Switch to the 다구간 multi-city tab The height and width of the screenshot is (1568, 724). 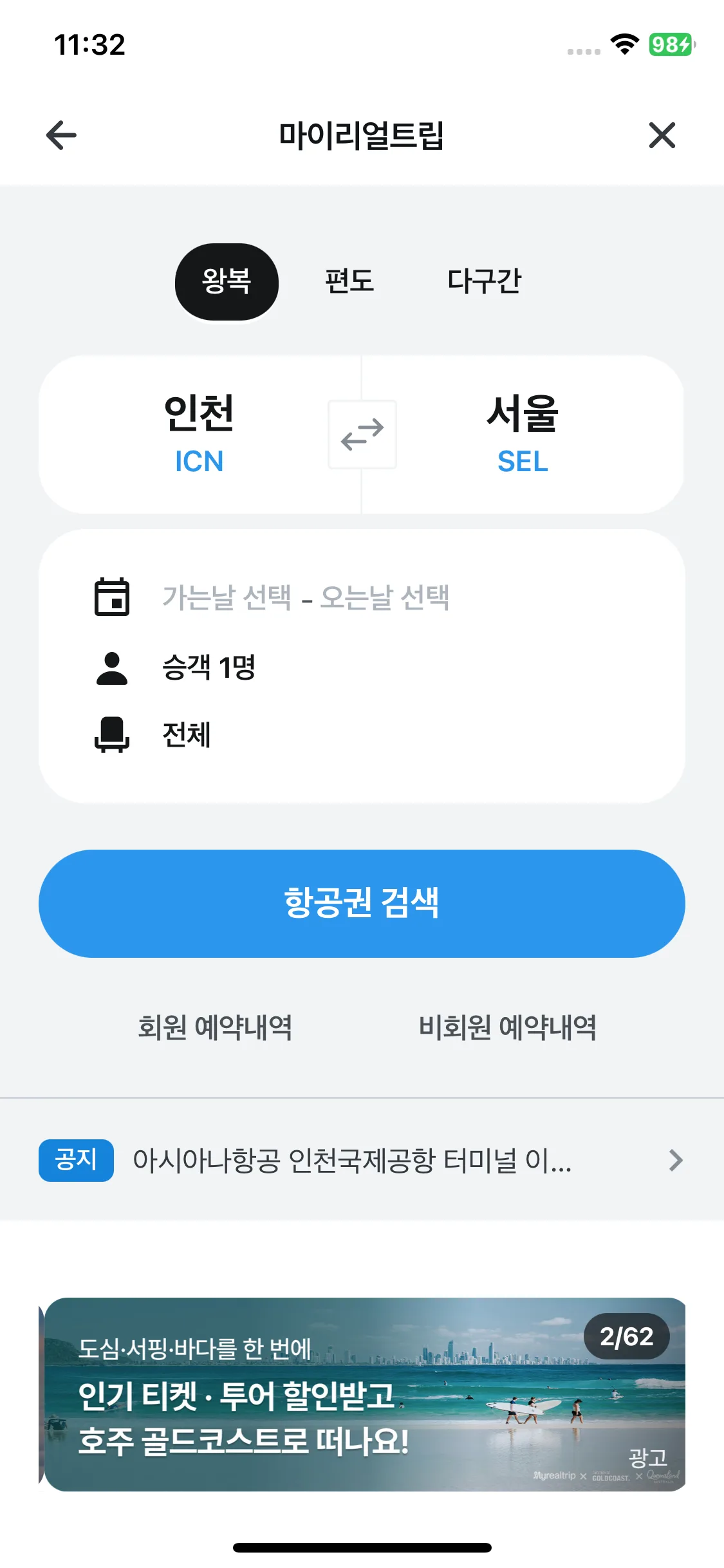click(484, 282)
